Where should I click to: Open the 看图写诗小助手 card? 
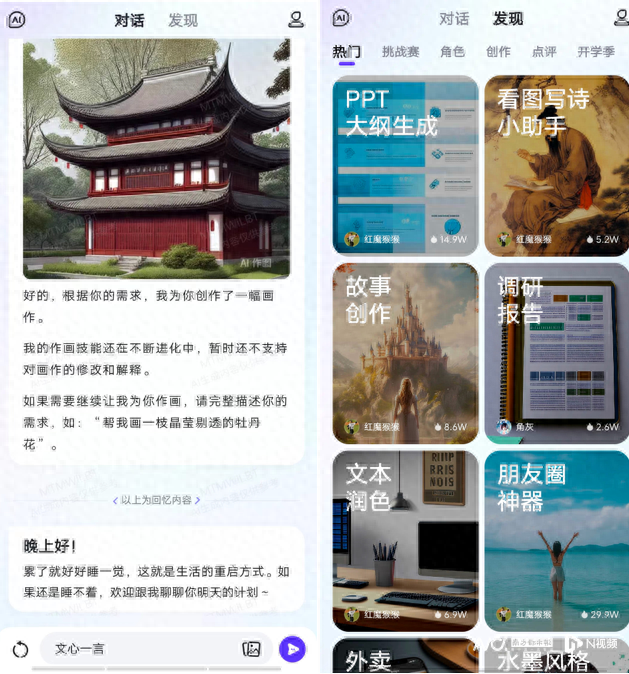[556, 165]
